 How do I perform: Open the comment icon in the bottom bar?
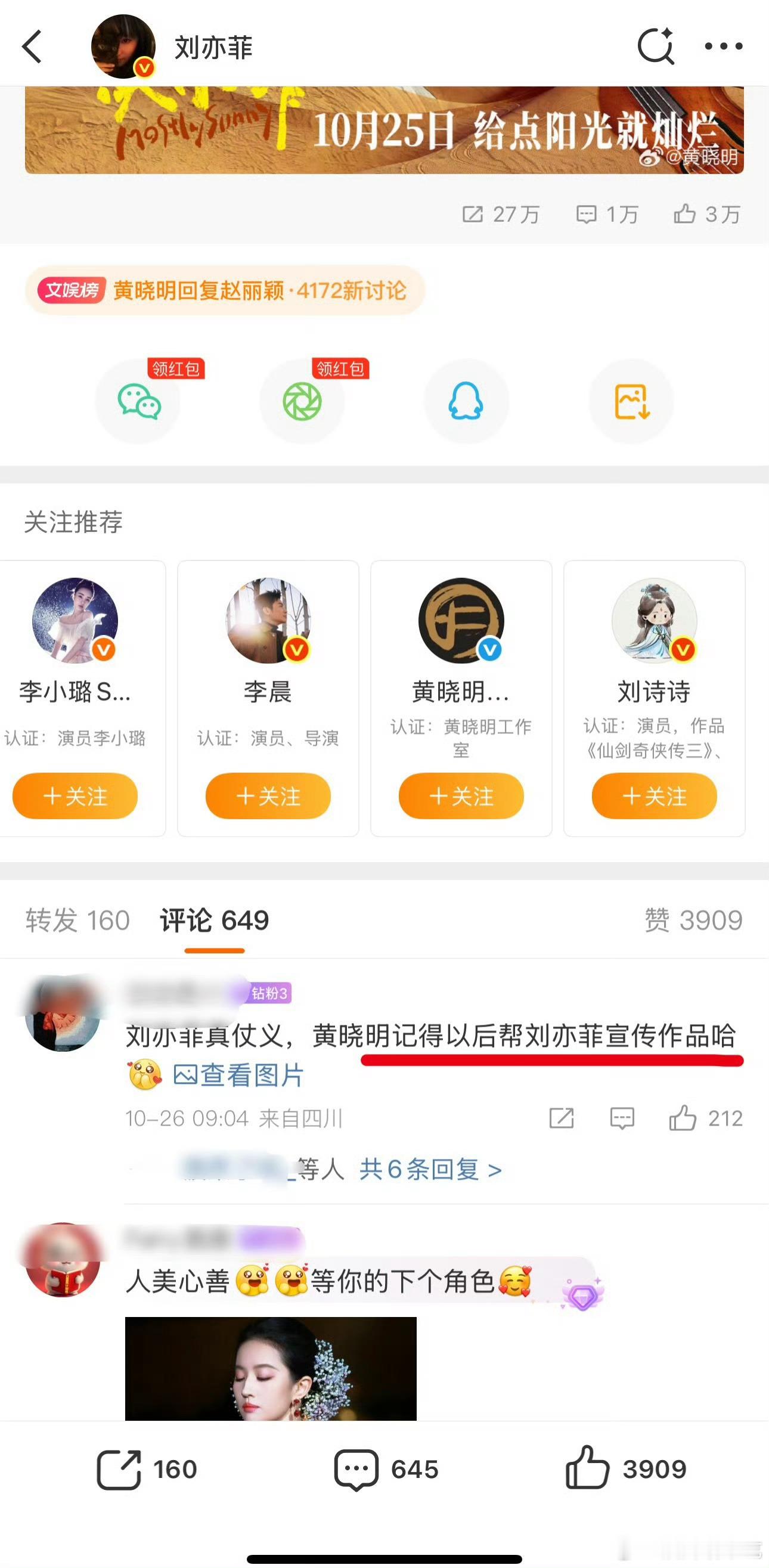(359, 1468)
